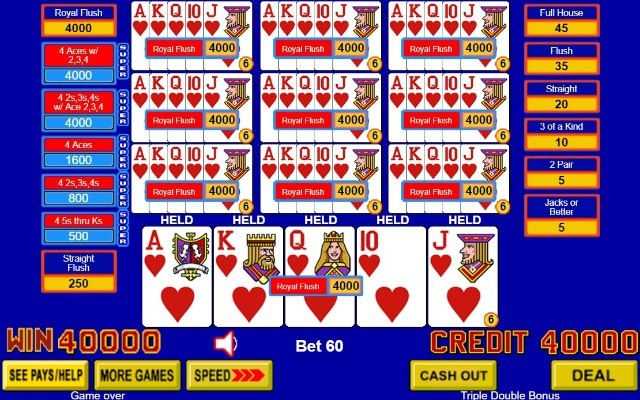Mute the sound with the speaker icon

[x=227, y=345]
